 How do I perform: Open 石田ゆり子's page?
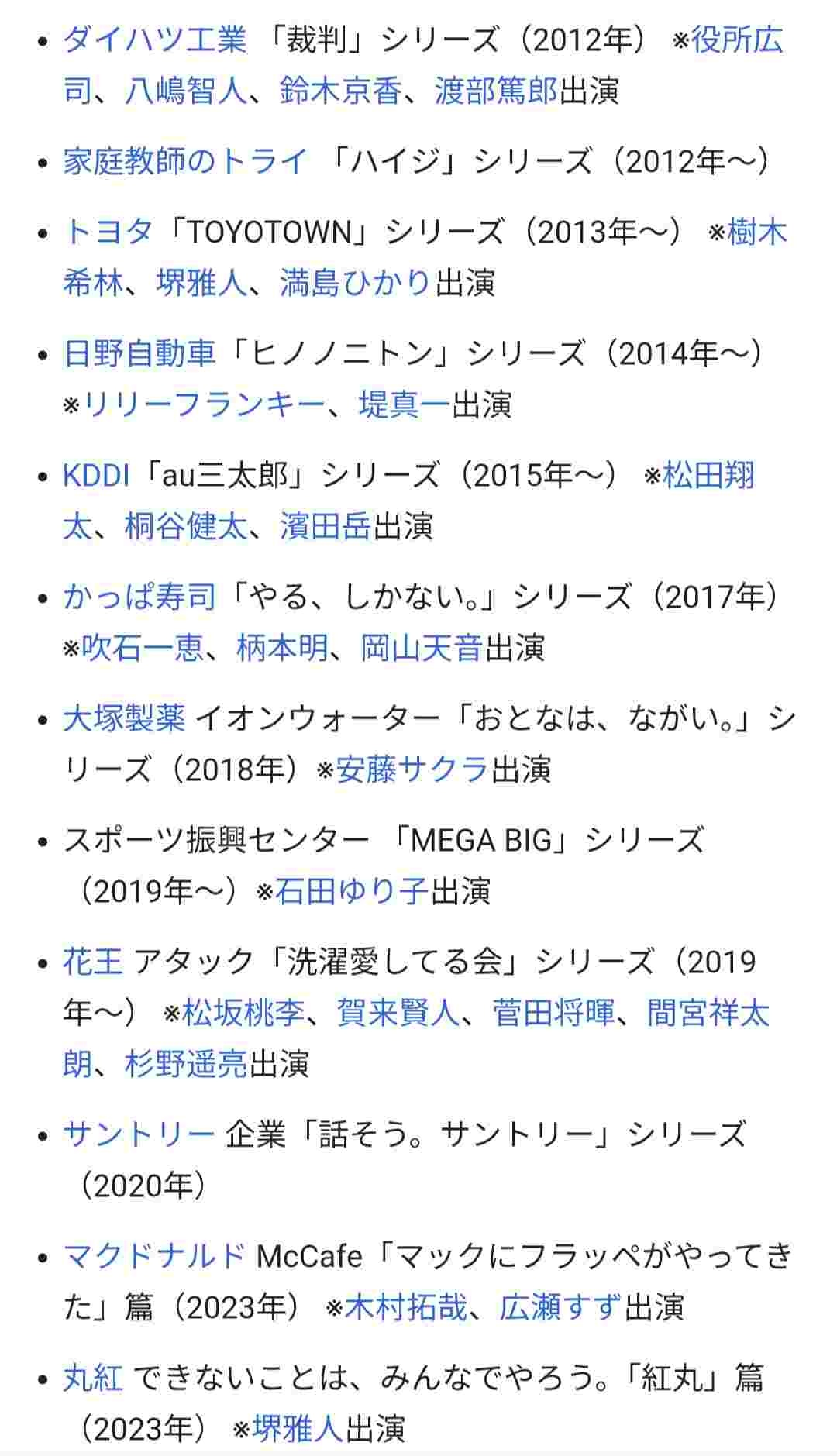pyautogui.click(x=352, y=891)
